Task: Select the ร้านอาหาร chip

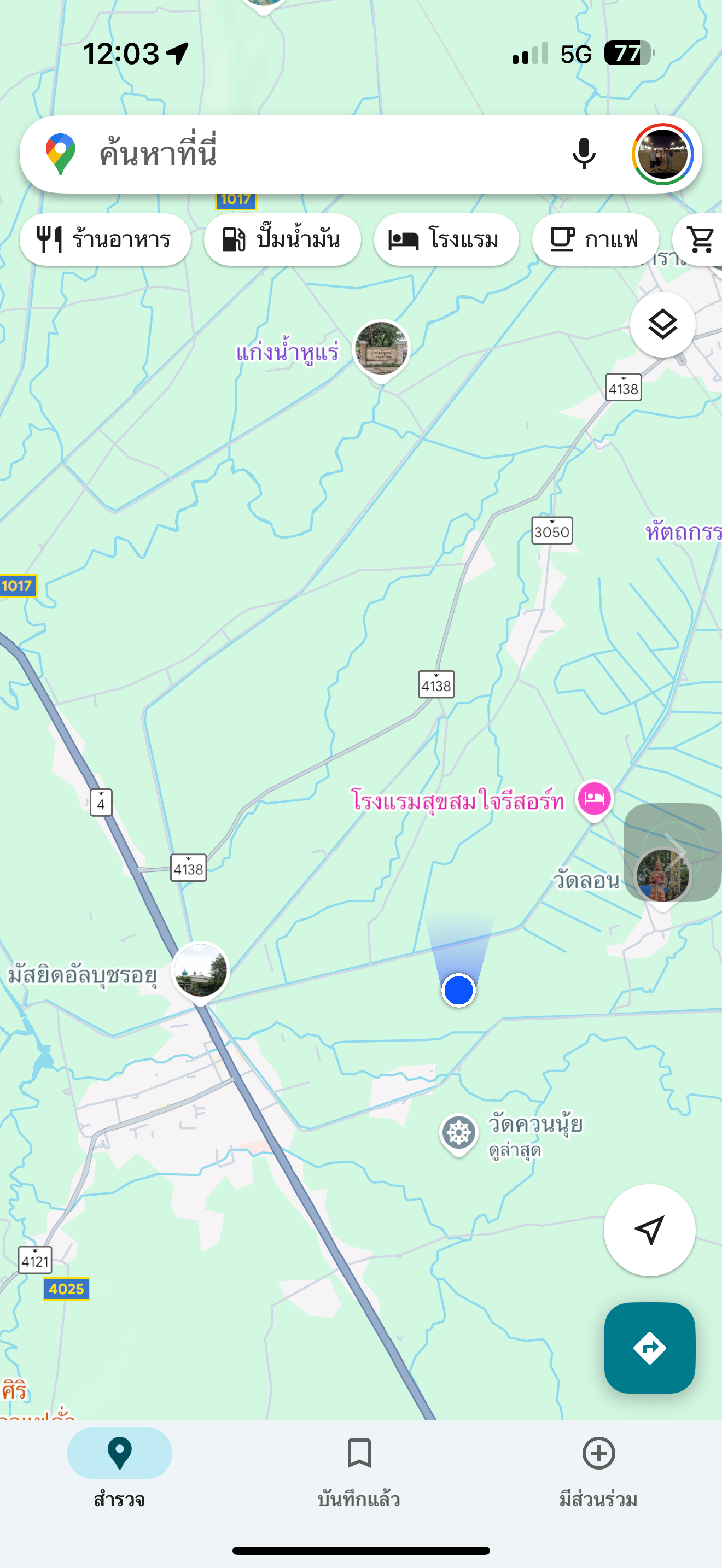Action: [x=106, y=239]
